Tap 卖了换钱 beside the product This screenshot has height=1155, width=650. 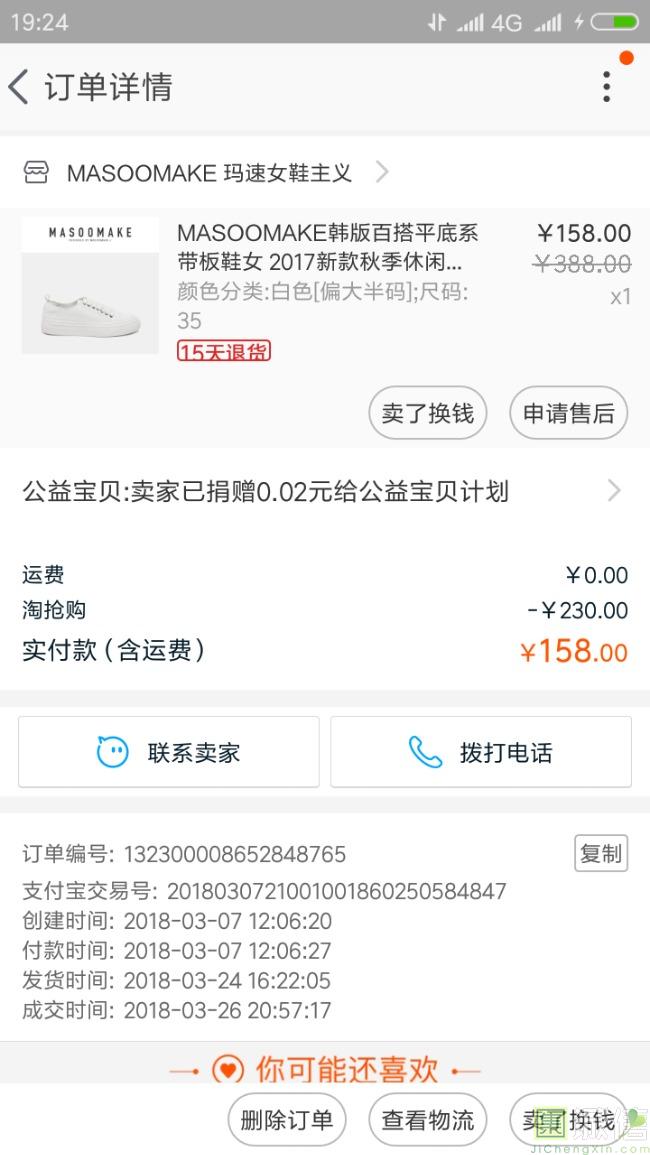click(427, 413)
